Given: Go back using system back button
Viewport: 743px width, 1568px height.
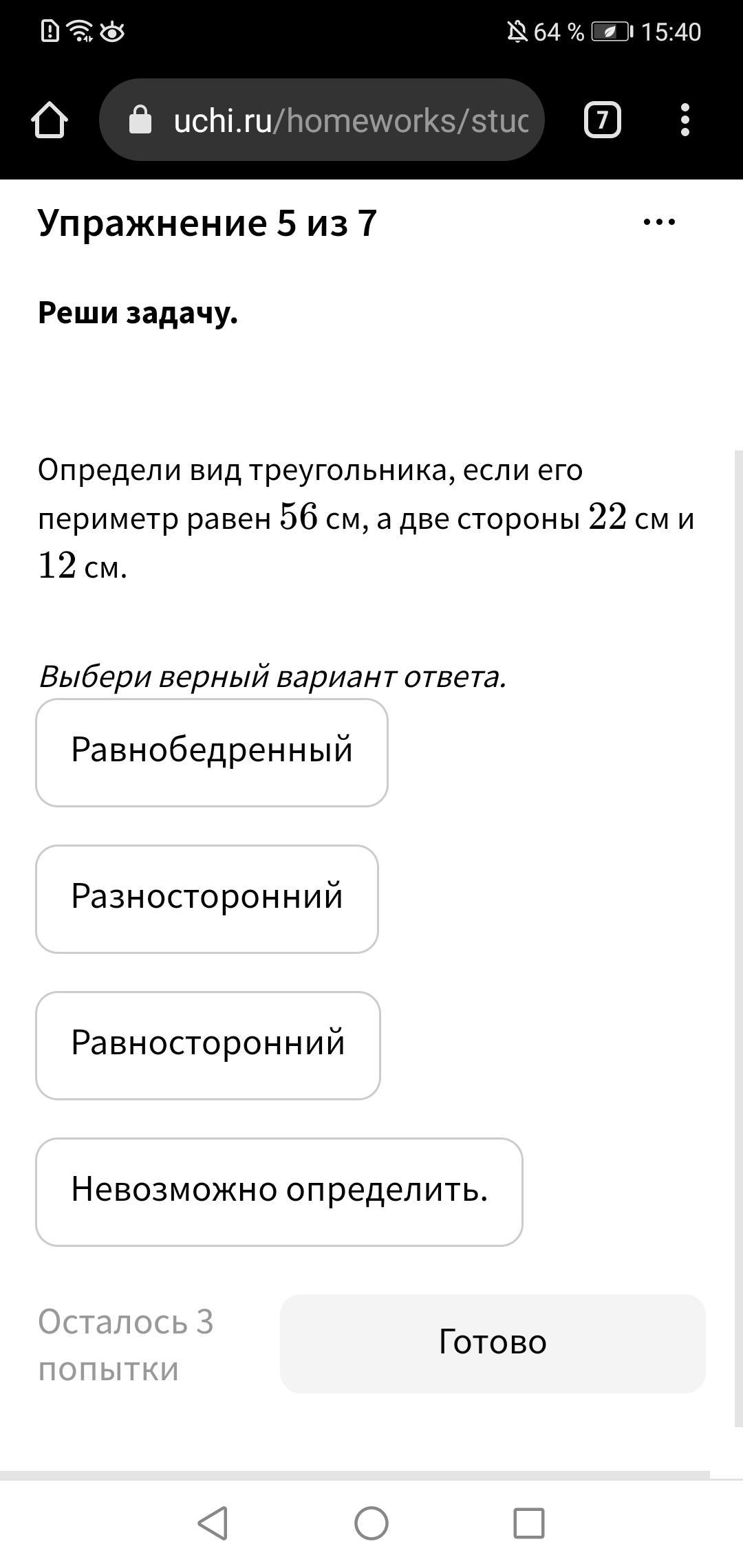Looking at the screenshot, I should [213, 1523].
